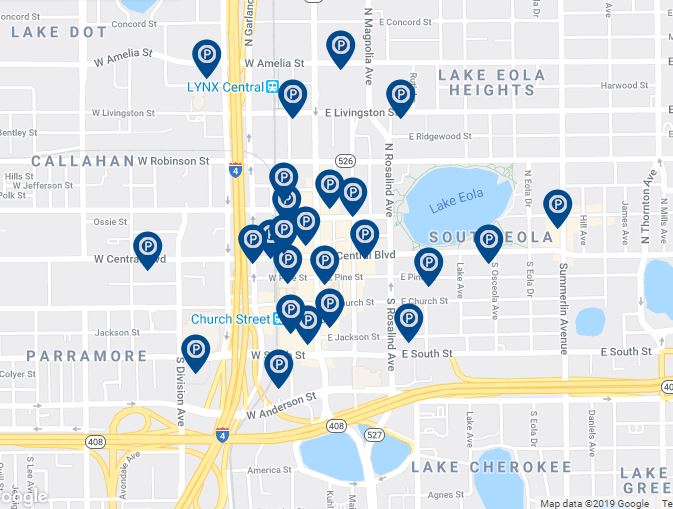Open the parking pin on E Livingston St
The image size is (673, 509).
click(x=400, y=94)
